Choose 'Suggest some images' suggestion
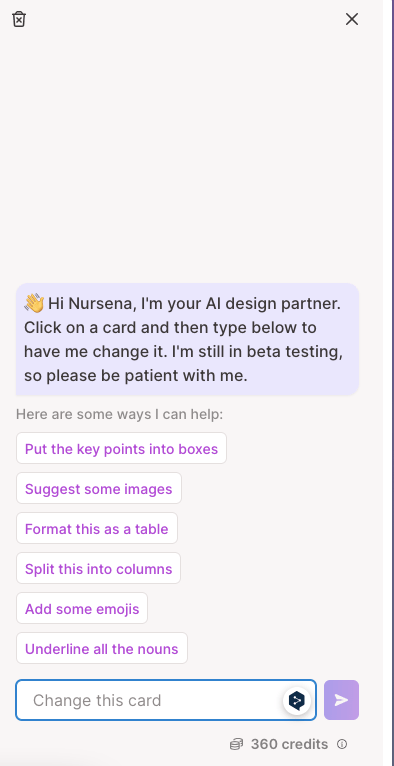This screenshot has width=394, height=766. pos(99,488)
